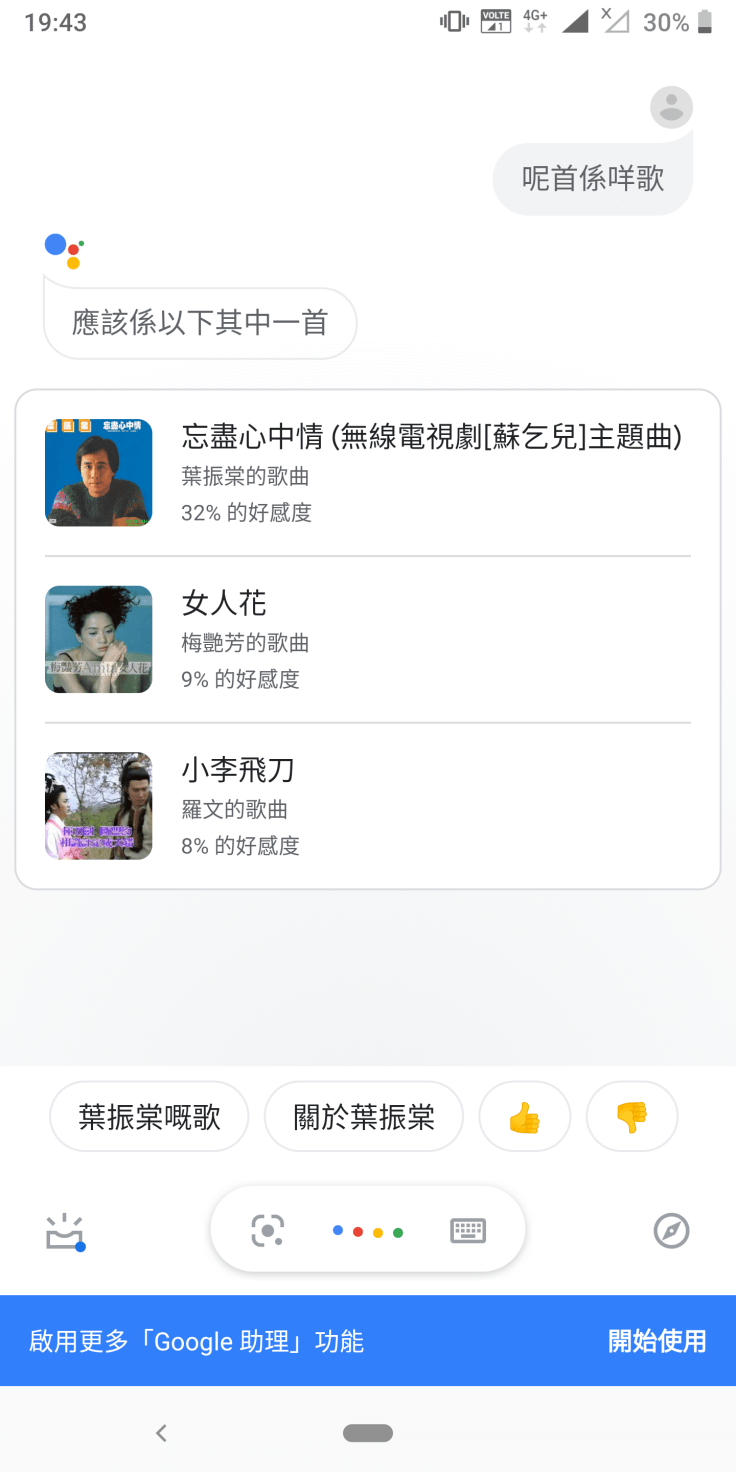Activate the Assistant voice microphone dots
736x1472 pixels.
click(x=368, y=1232)
